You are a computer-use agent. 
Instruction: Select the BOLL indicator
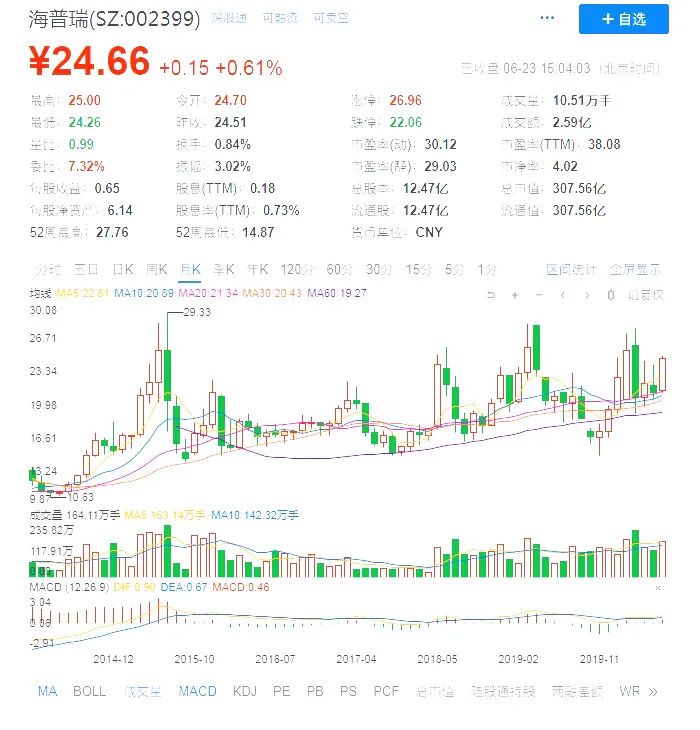pos(89,691)
